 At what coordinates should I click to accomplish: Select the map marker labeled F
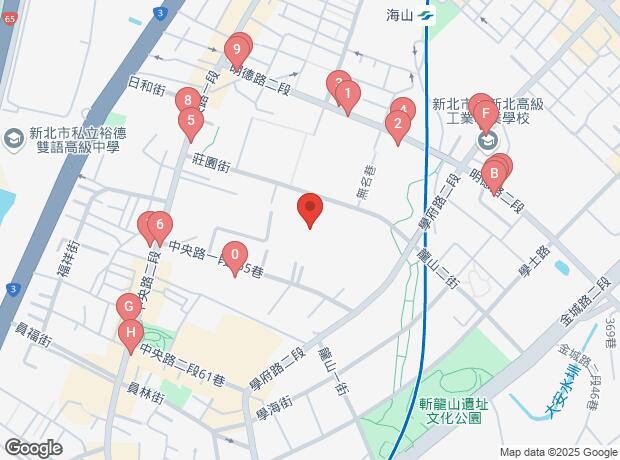(x=485, y=113)
